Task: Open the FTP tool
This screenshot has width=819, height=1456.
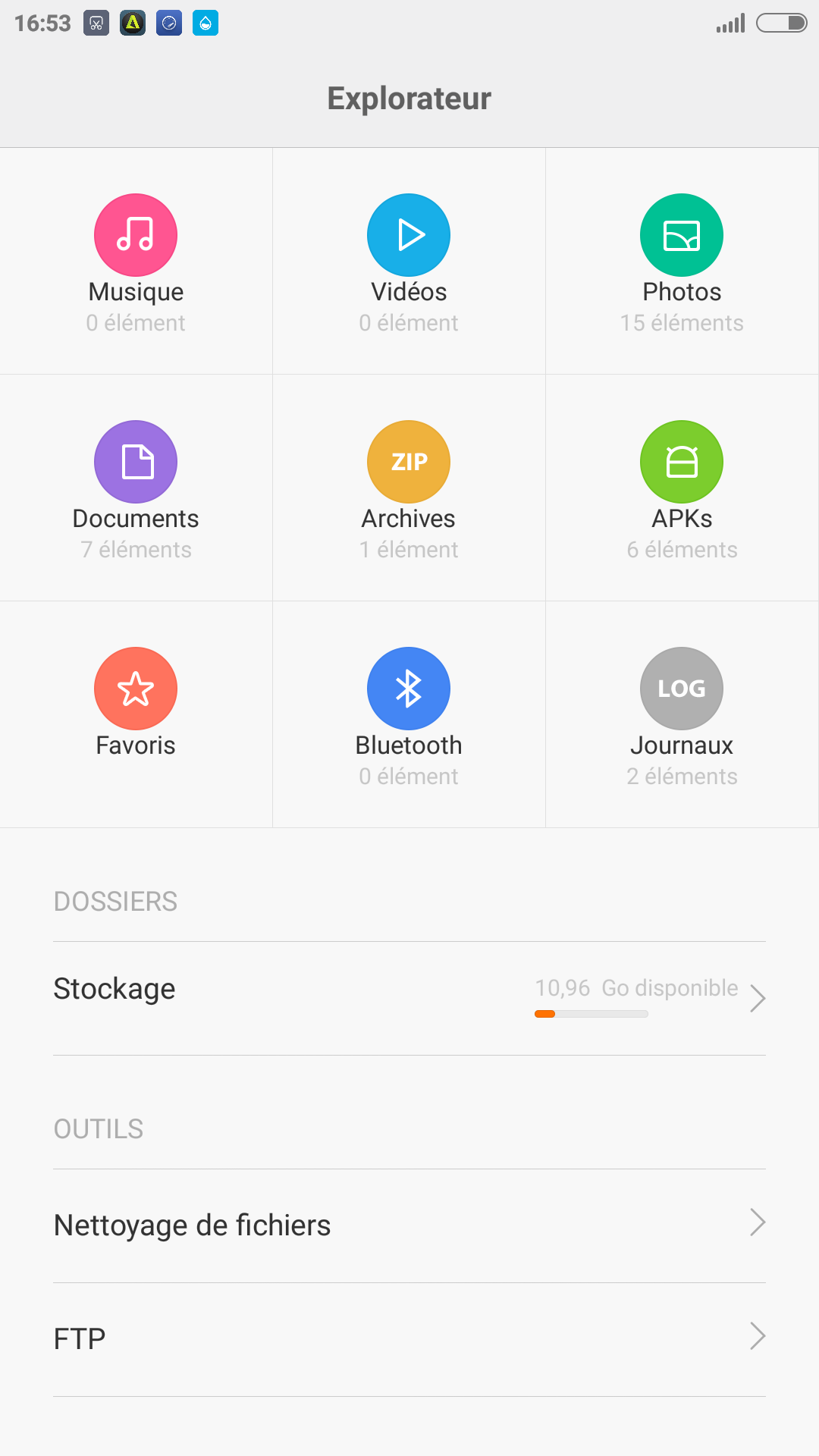Action: point(409,1339)
